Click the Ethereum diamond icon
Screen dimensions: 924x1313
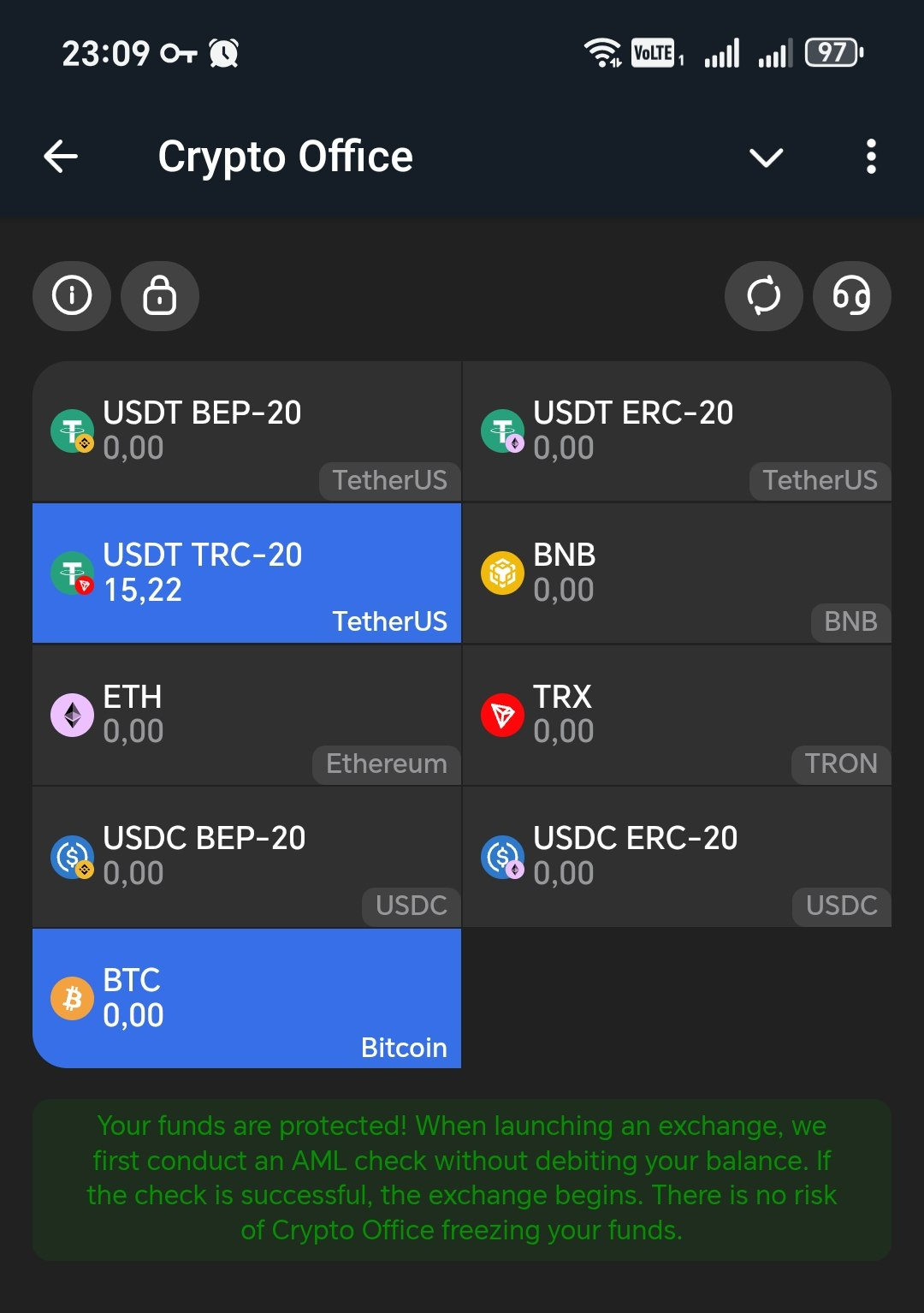tap(72, 714)
